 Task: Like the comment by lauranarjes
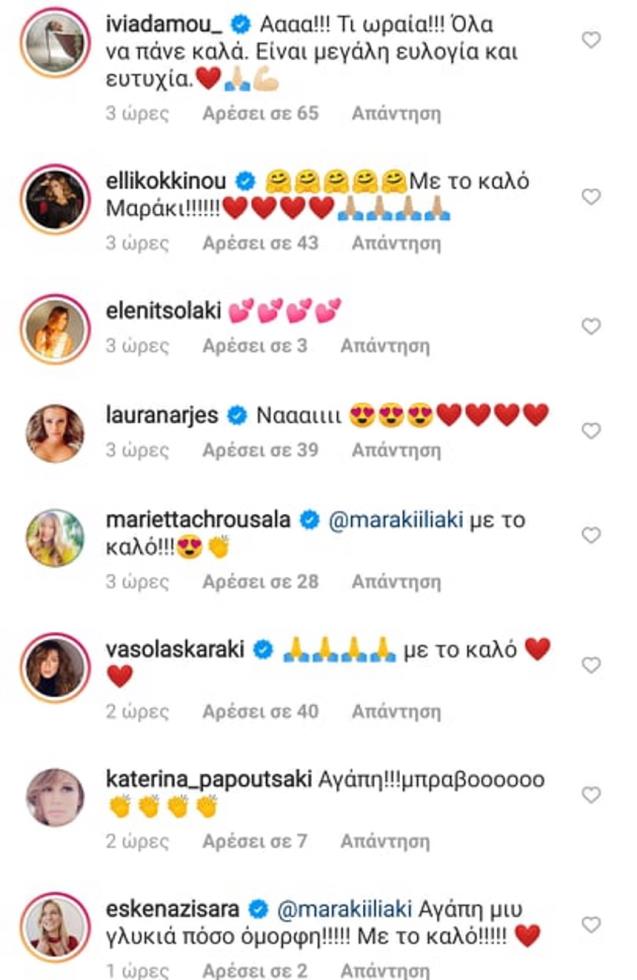click(x=591, y=431)
